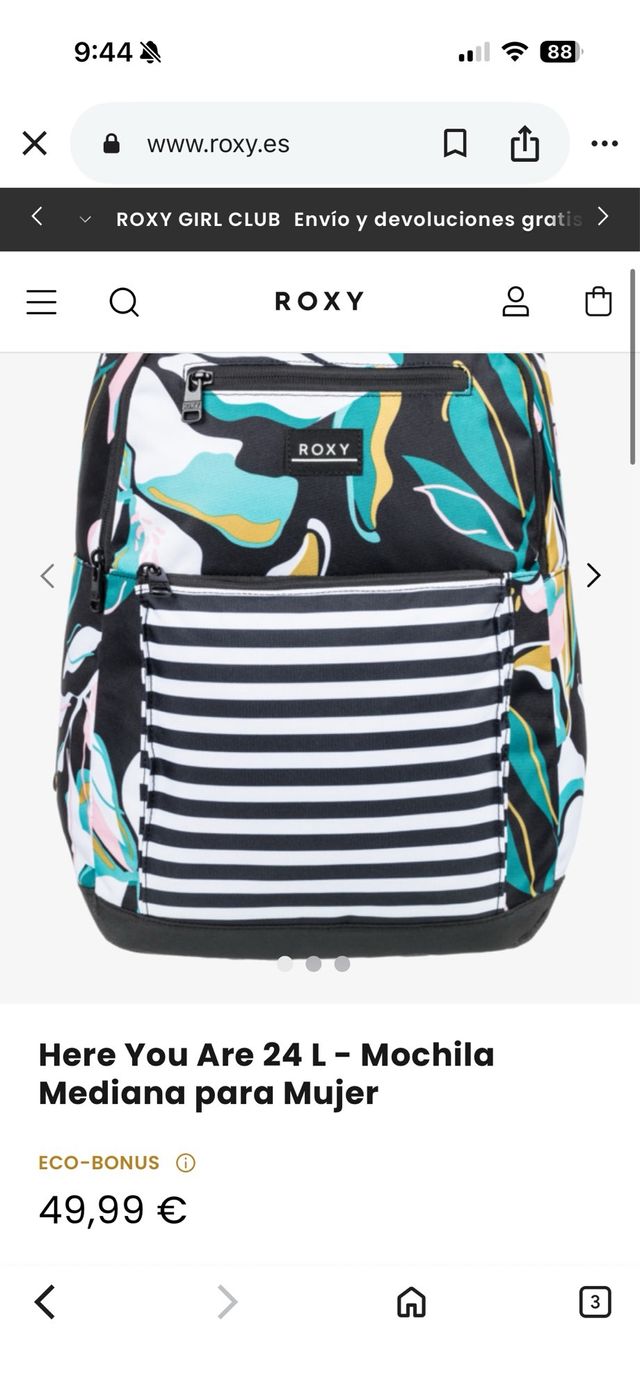640x1391 pixels.
Task: Bookmark this Roxy page
Action: pyautogui.click(x=455, y=144)
